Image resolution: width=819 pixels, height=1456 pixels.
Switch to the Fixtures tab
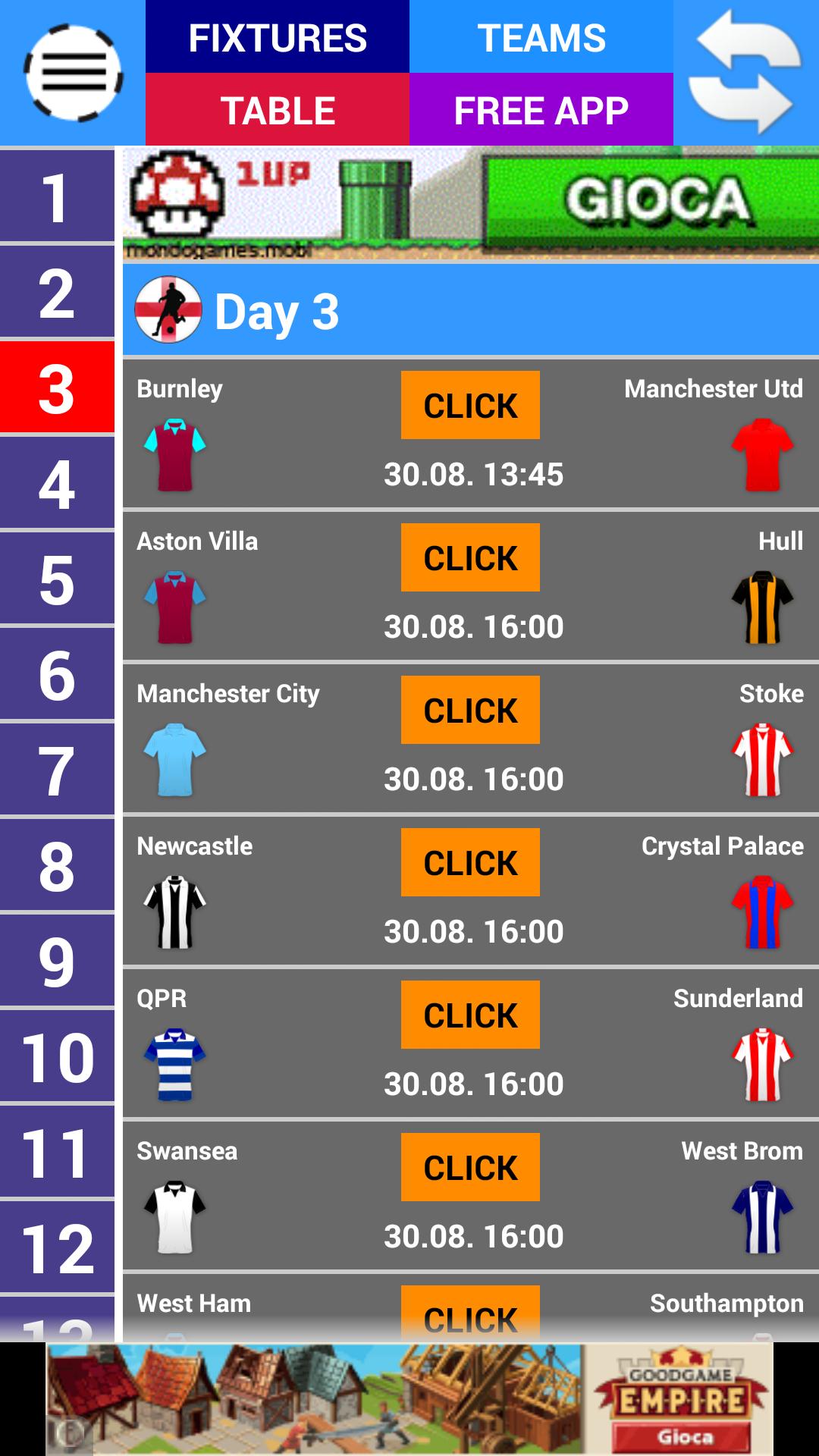(x=278, y=37)
